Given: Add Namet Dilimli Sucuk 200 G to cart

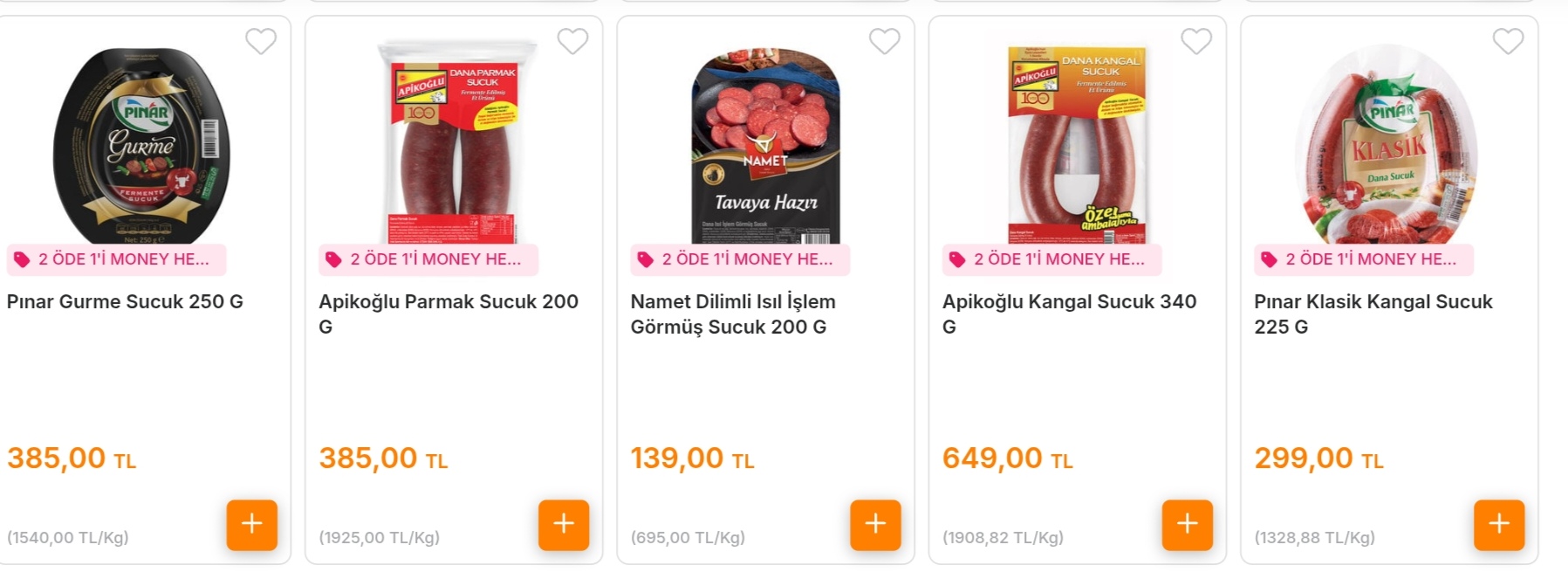Looking at the screenshot, I should [x=875, y=524].
